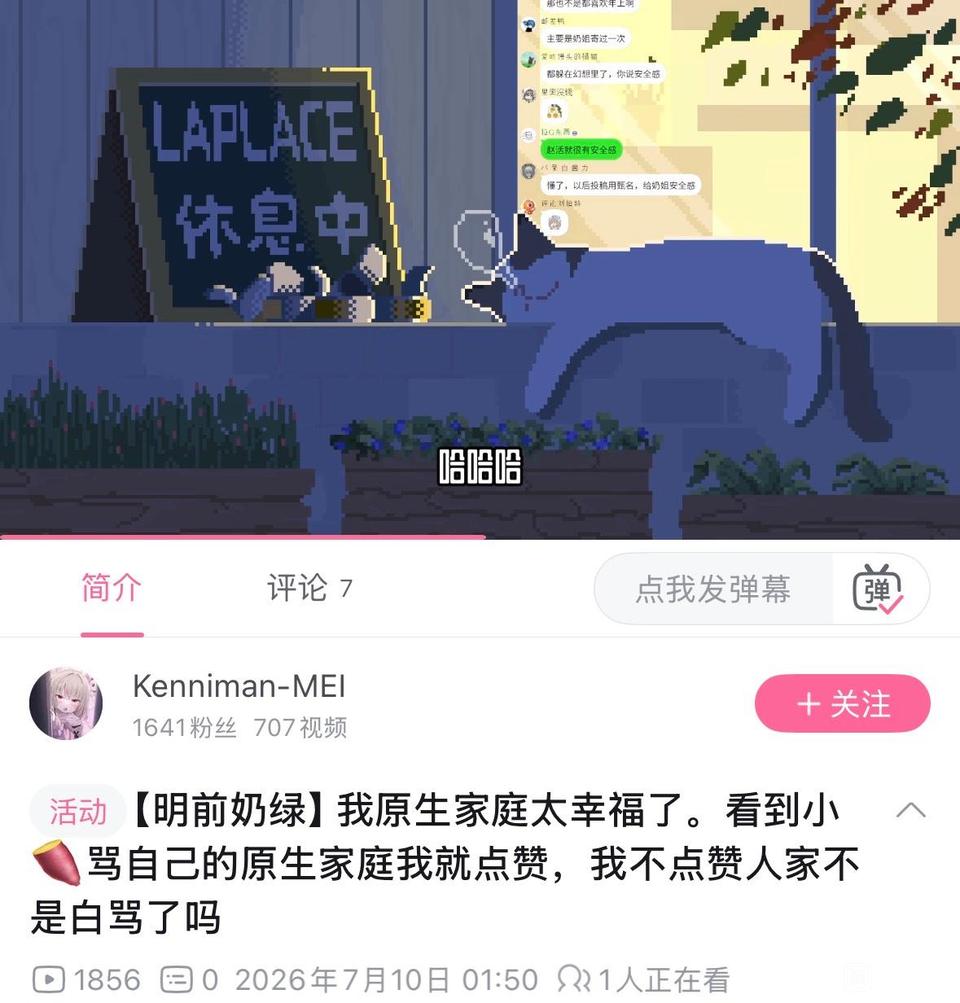This screenshot has width=960, height=1003.
Task: Tap the 点我发弹幕 input field
Action: pos(713,589)
